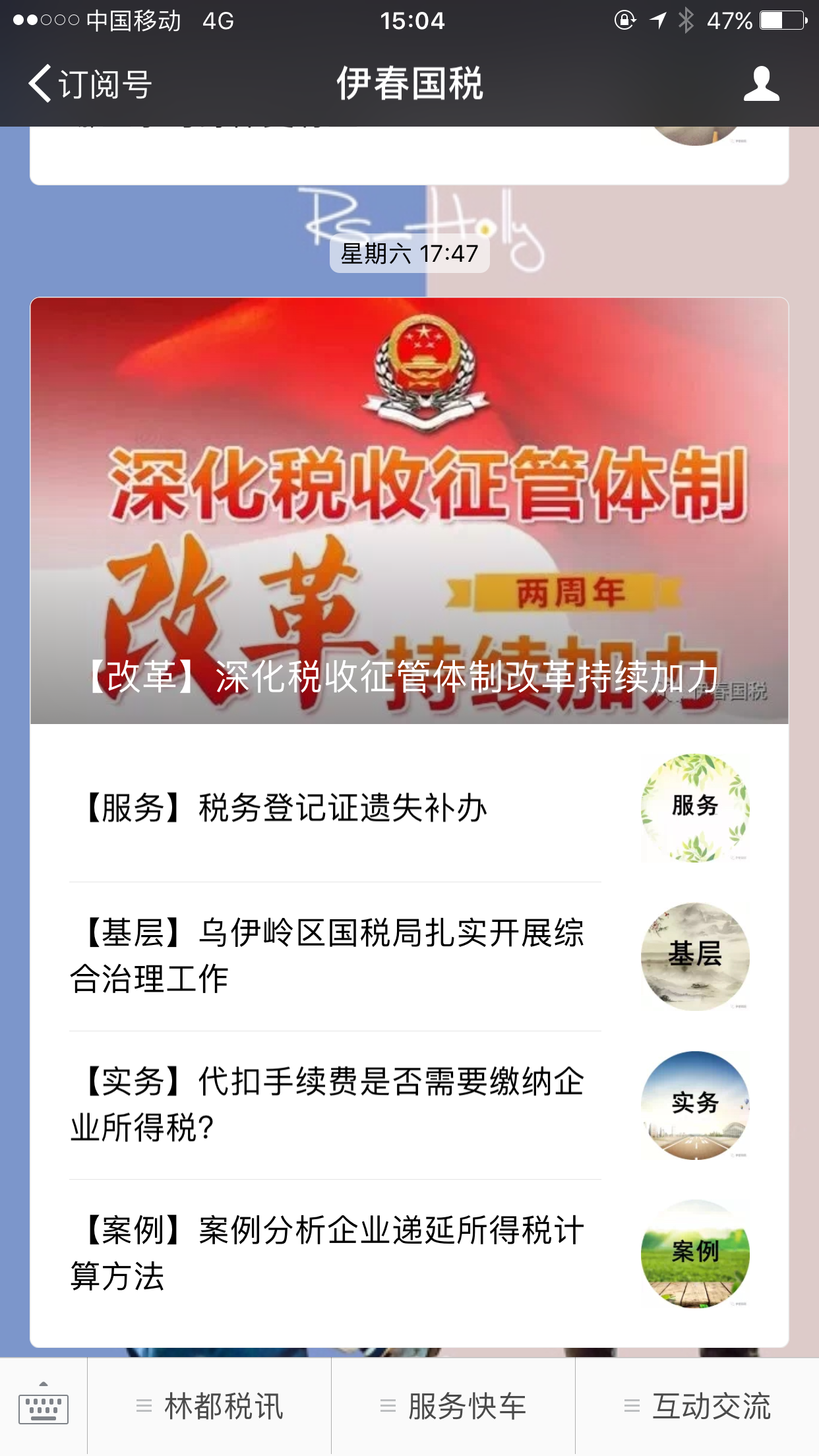Image resolution: width=819 pixels, height=1456 pixels.
Task: Expand the 互动交流 menu
Action: [x=698, y=1406]
